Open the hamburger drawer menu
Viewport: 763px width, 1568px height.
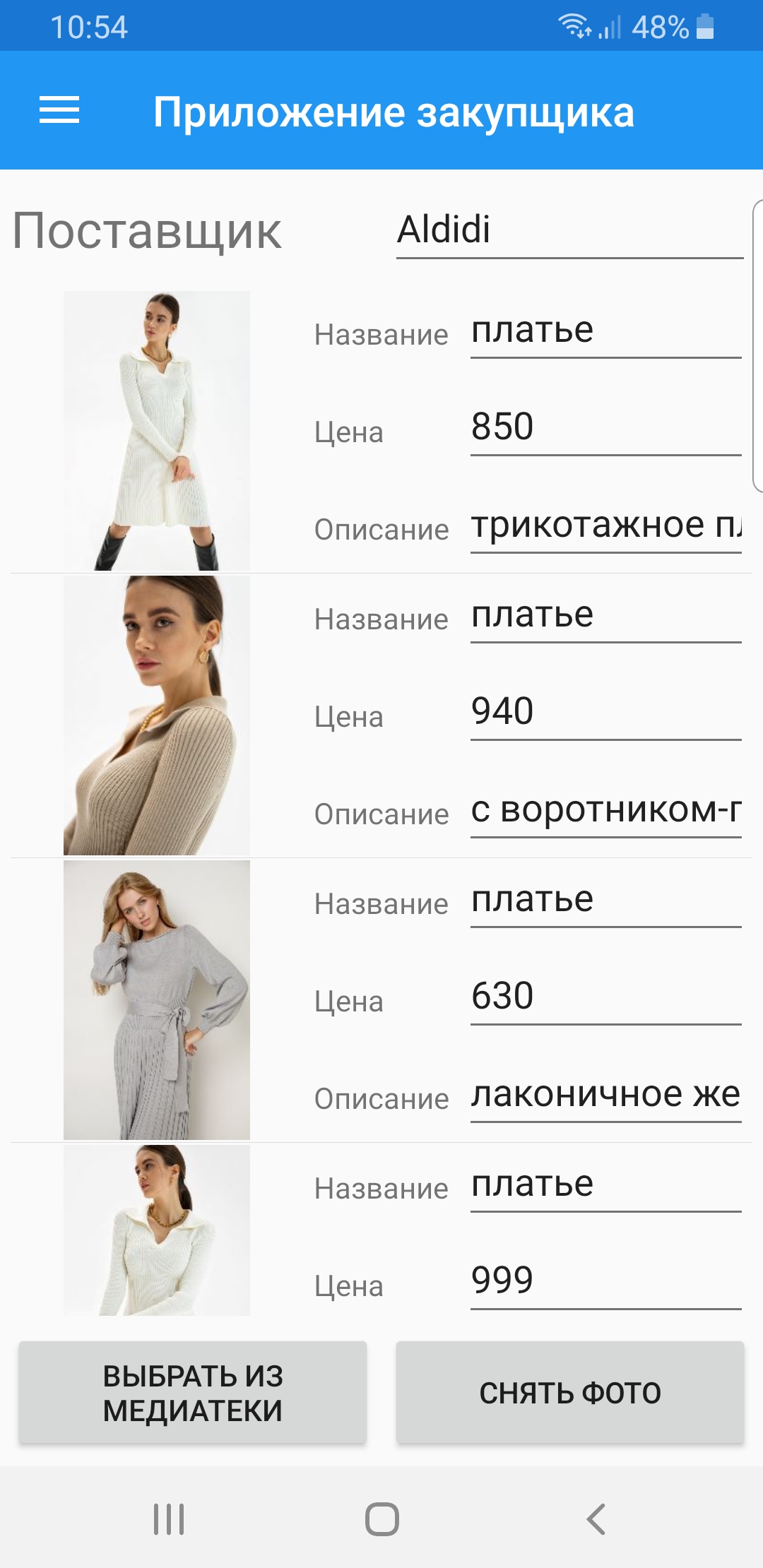click(x=59, y=111)
